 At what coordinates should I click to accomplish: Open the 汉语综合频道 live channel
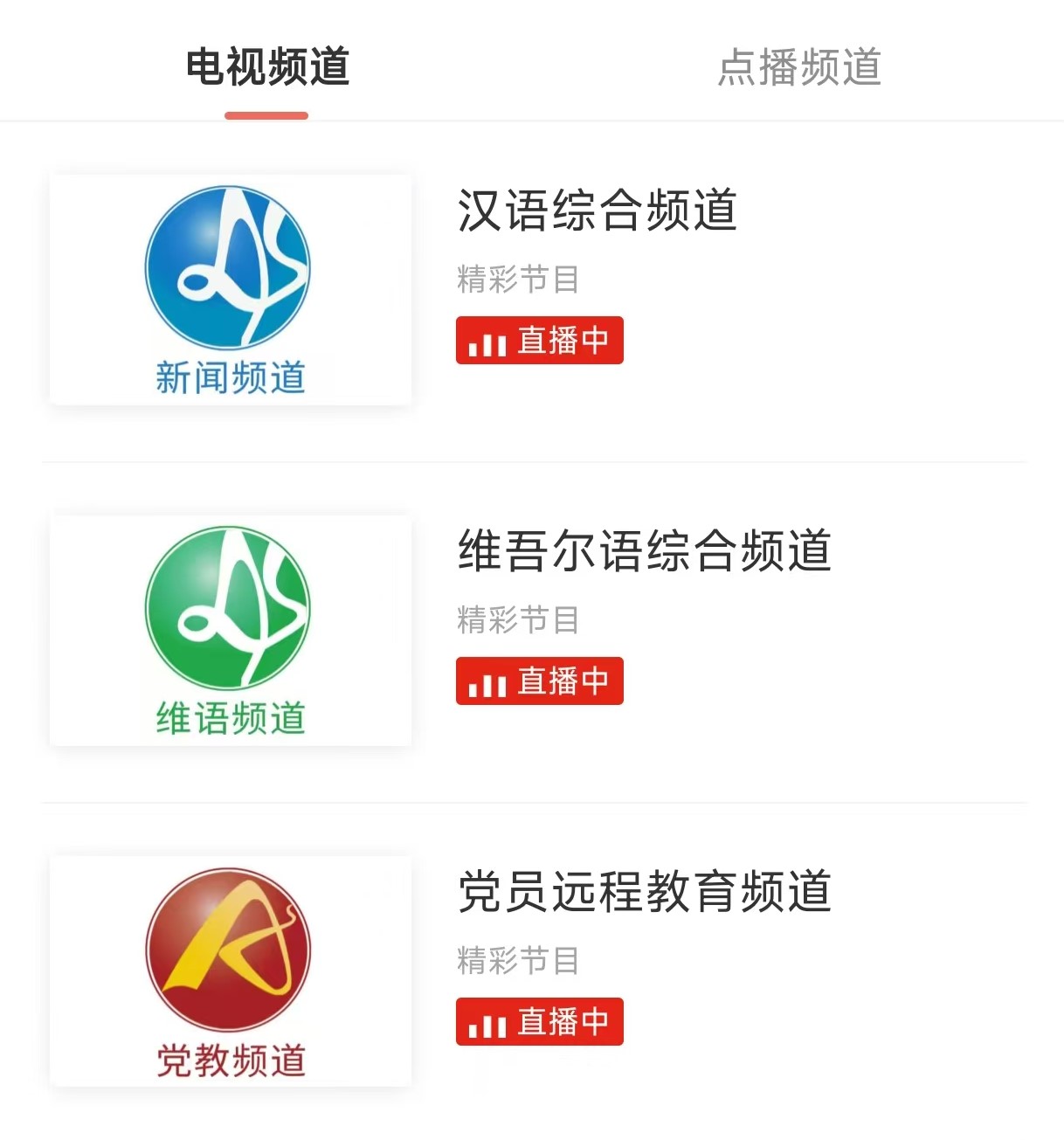point(597,211)
